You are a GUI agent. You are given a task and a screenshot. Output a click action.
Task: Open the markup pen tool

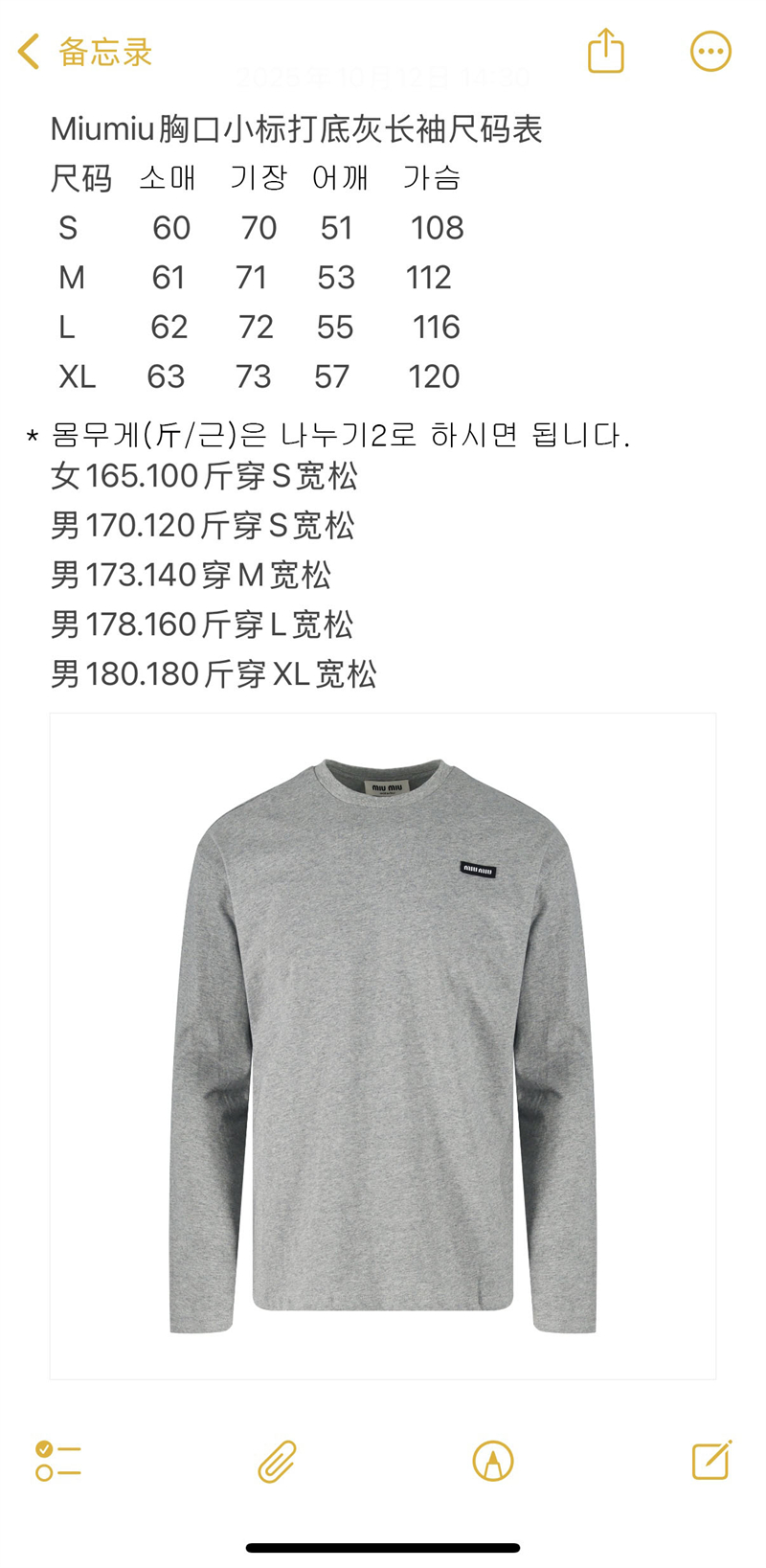[x=493, y=1462]
